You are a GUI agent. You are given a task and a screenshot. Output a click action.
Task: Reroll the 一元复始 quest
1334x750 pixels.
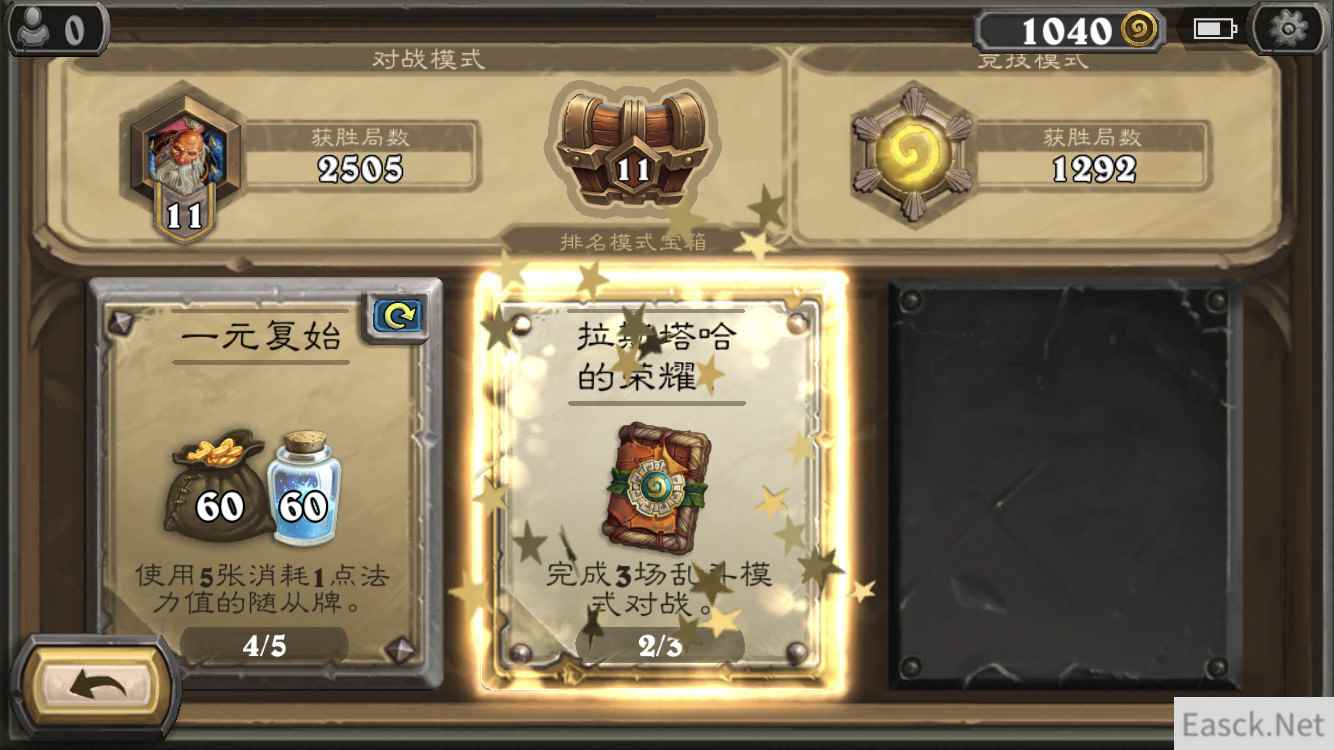coord(398,316)
